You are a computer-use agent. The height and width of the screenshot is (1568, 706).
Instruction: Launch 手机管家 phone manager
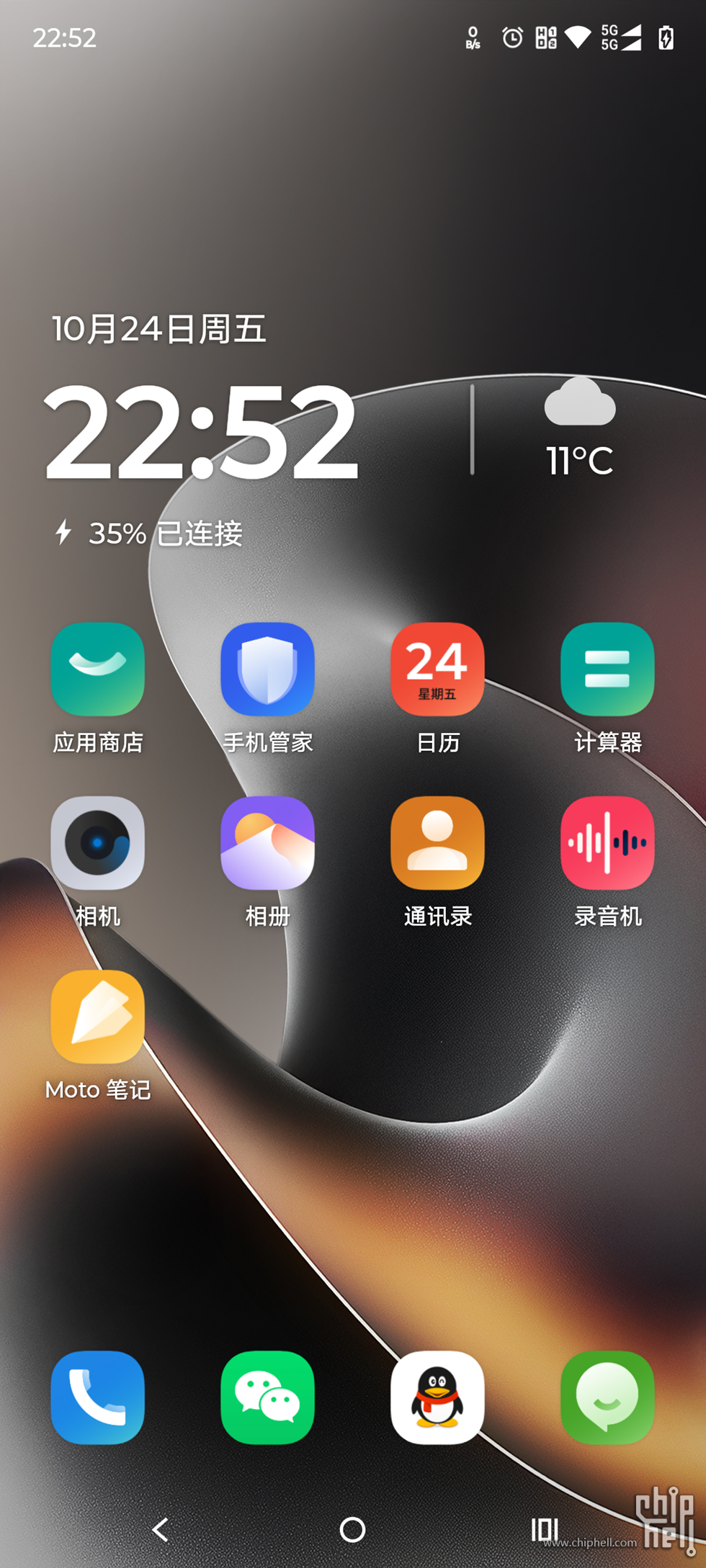267,670
